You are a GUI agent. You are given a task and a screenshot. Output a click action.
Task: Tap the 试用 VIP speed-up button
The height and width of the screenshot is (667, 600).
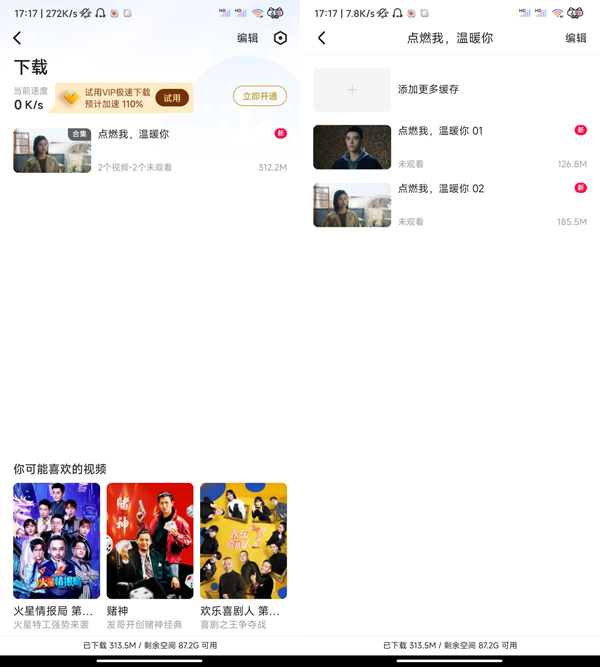[x=172, y=98]
